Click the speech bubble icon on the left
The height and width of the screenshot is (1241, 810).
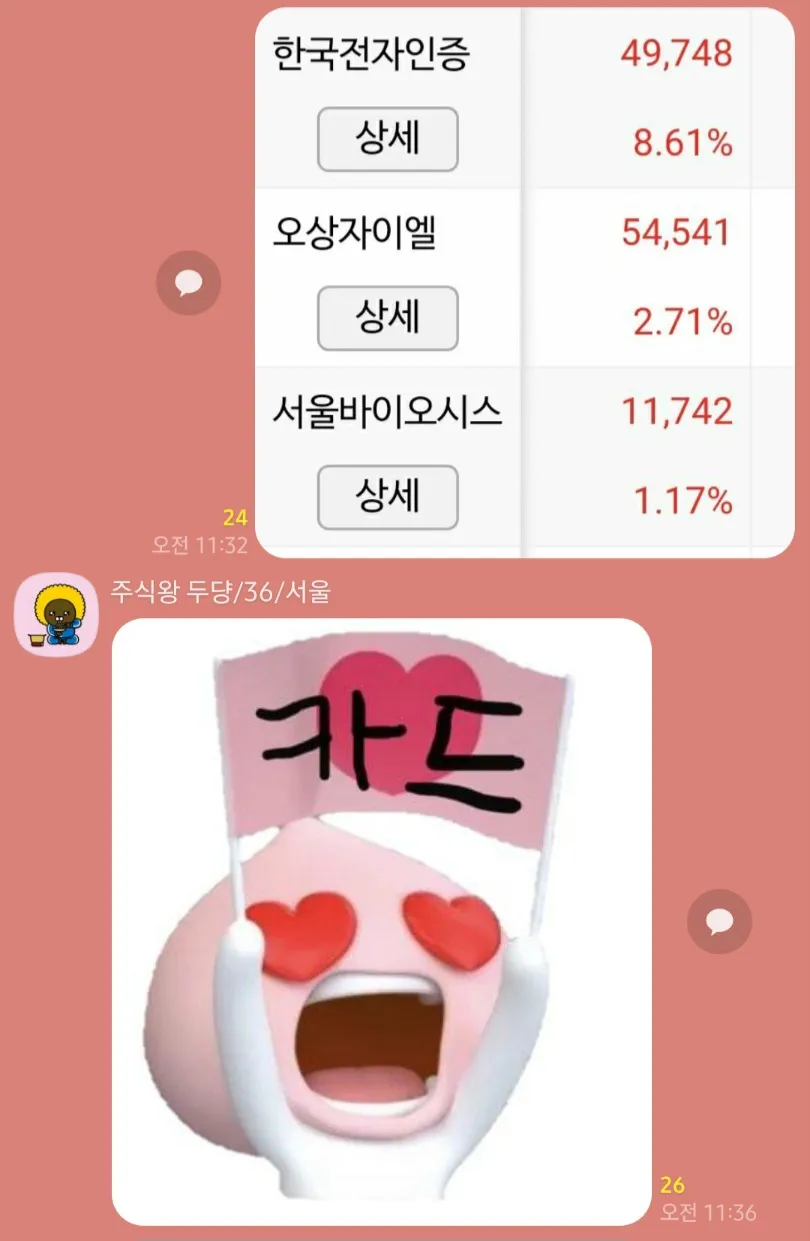click(187, 282)
